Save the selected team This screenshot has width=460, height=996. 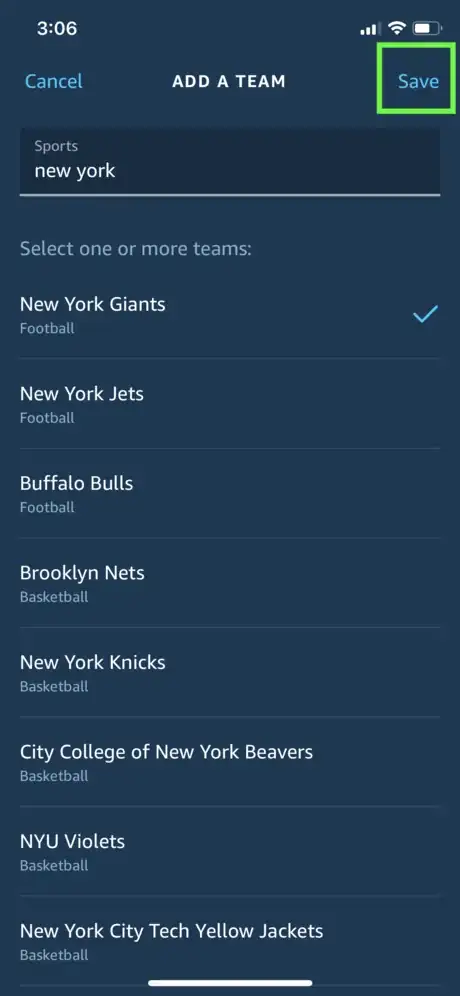[418, 81]
